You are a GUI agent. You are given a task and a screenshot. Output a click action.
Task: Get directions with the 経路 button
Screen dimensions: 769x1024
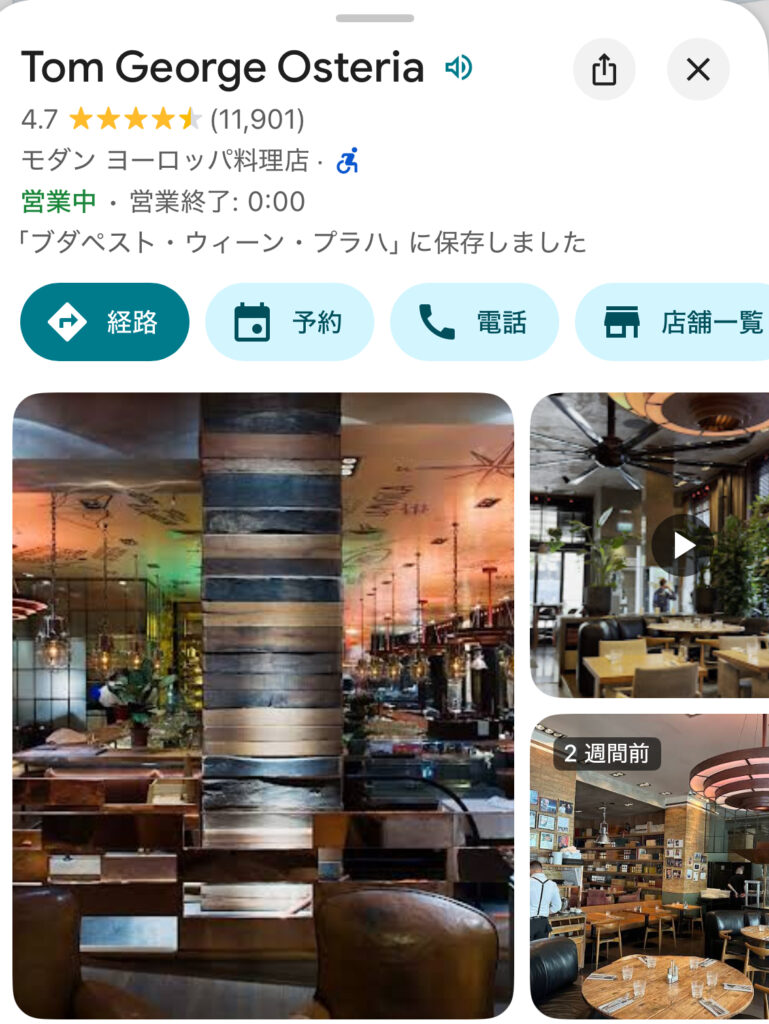point(105,322)
